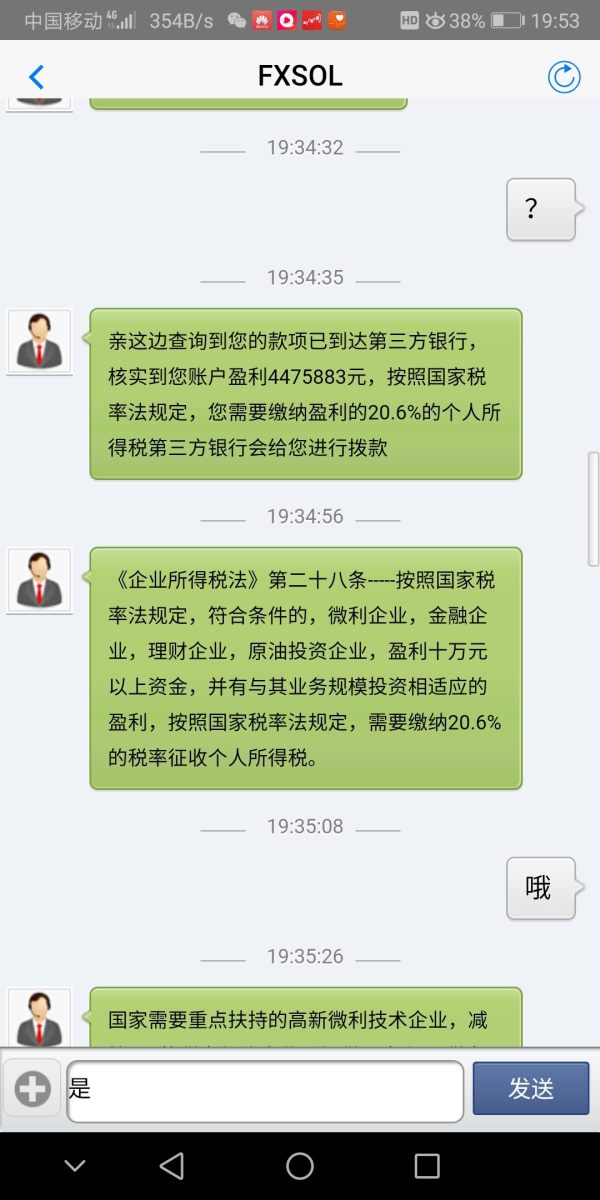Go to the Android home screen

pos(300,1166)
